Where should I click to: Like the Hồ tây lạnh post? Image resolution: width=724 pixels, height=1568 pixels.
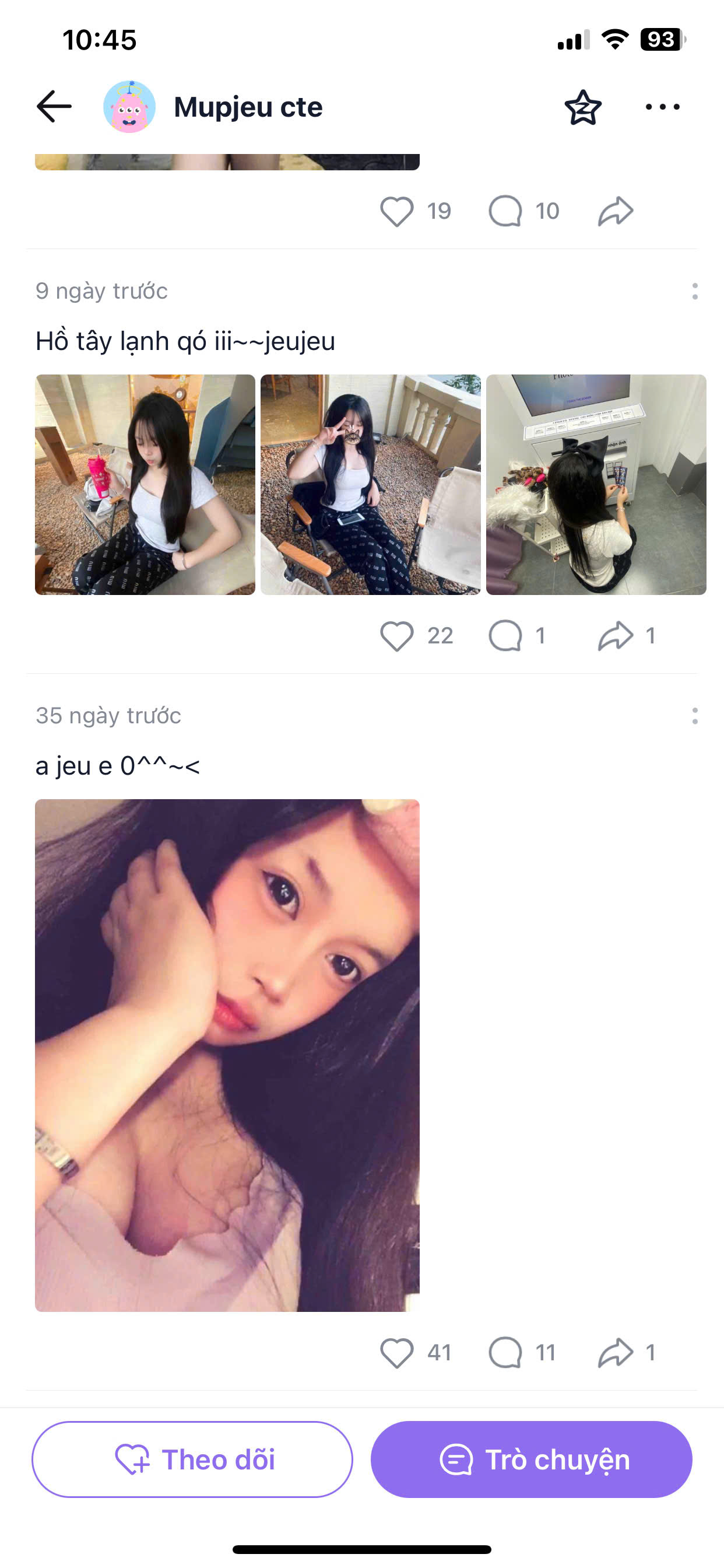point(396,636)
